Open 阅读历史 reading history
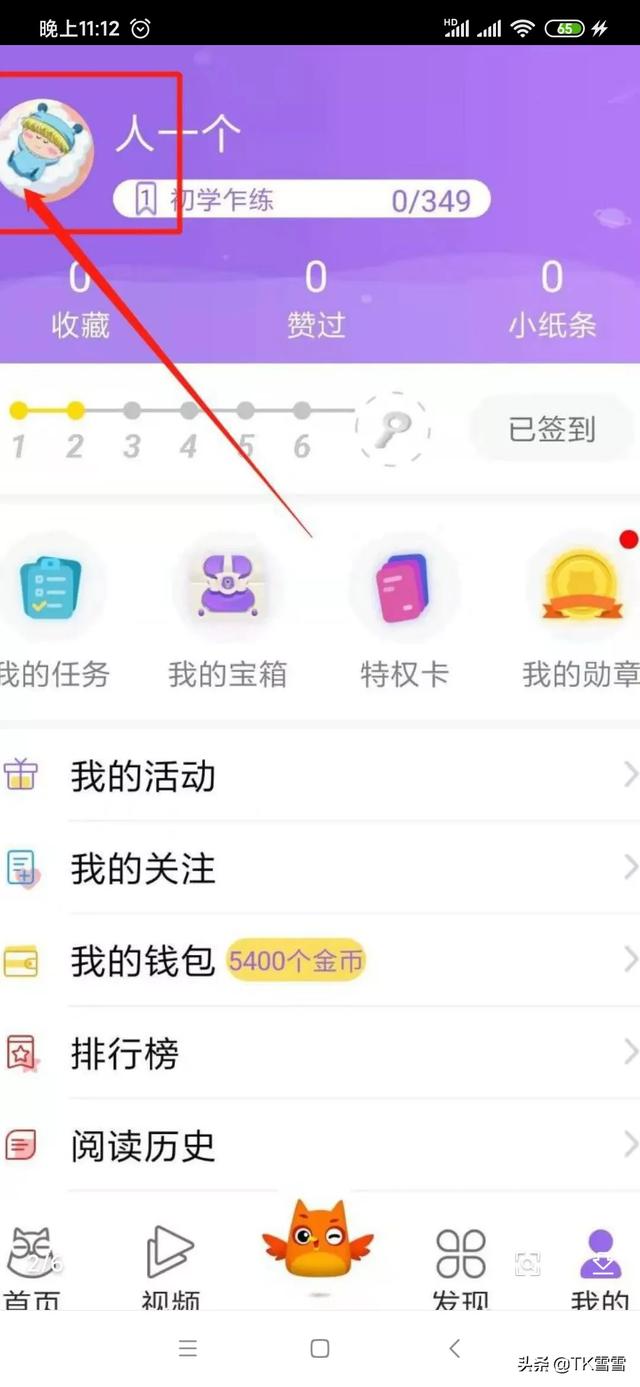The image size is (640, 1387). click(320, 1145)
